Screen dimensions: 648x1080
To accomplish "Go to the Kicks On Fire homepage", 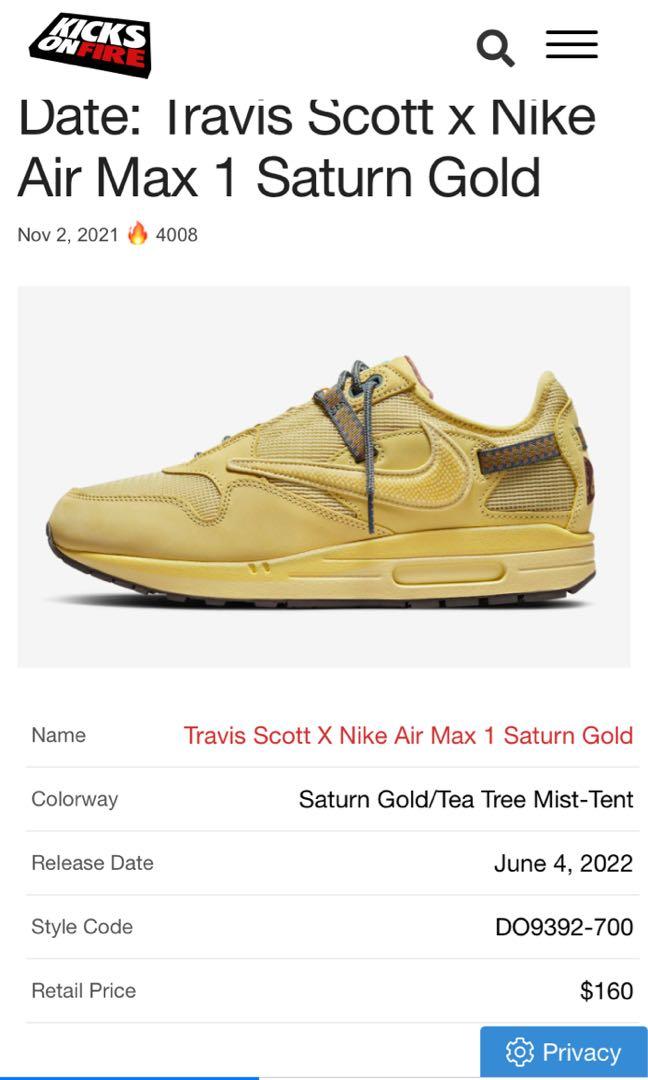I will [x=91, y=46].
